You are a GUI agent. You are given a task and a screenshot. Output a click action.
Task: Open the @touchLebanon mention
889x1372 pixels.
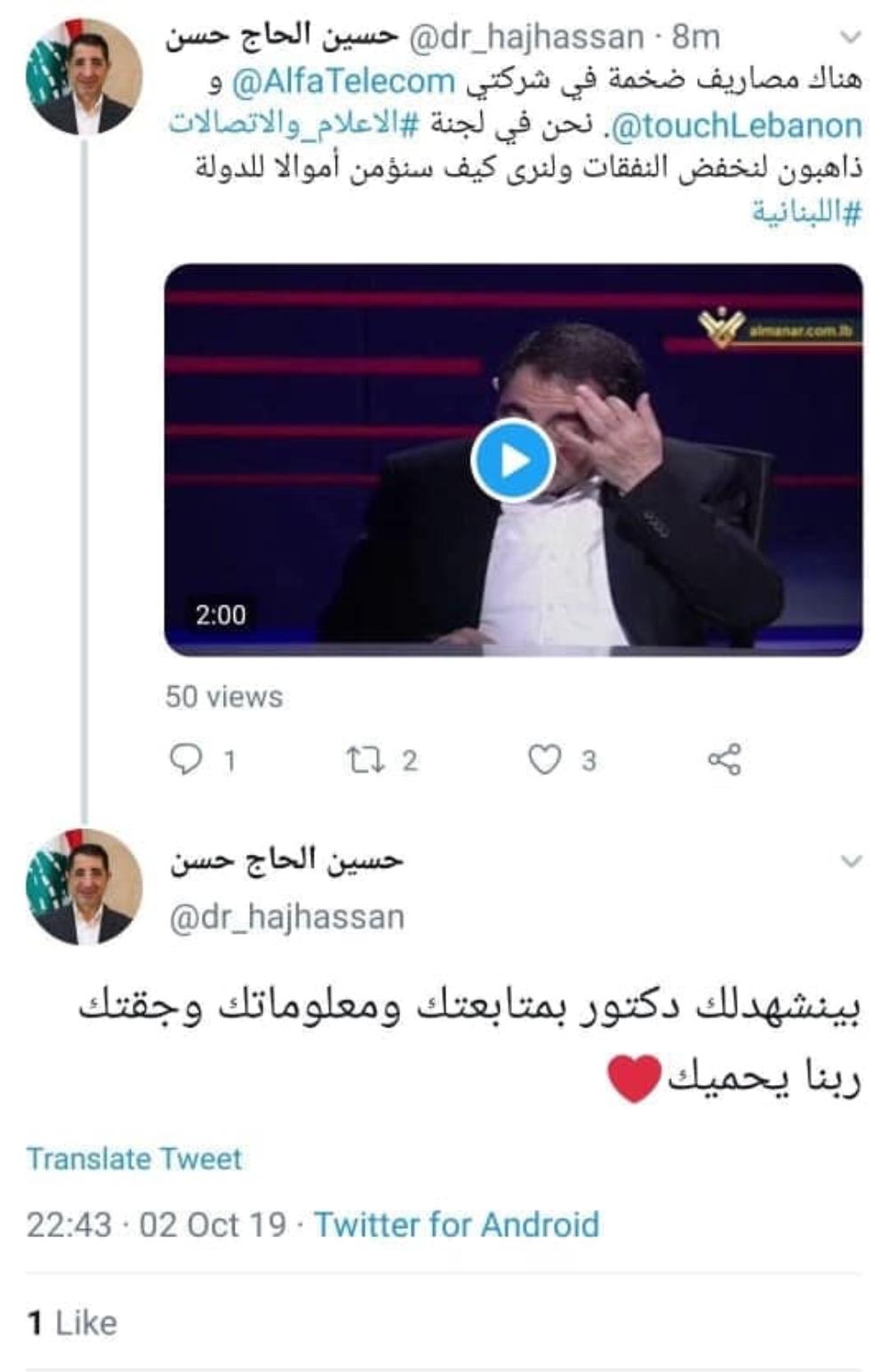pos(736,125)
